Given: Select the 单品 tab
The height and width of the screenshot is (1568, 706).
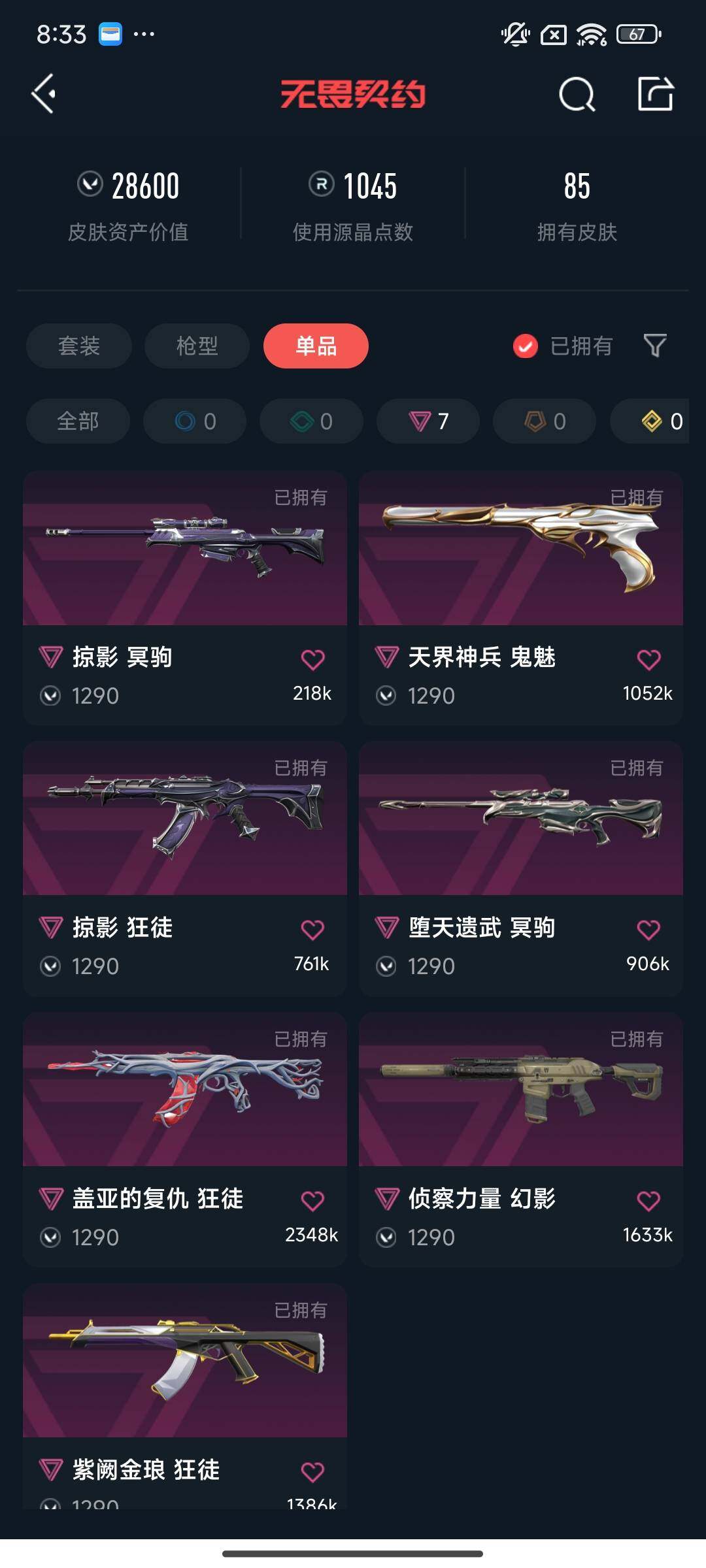Looking at the screenshot, I should click(x=316, y=346).
